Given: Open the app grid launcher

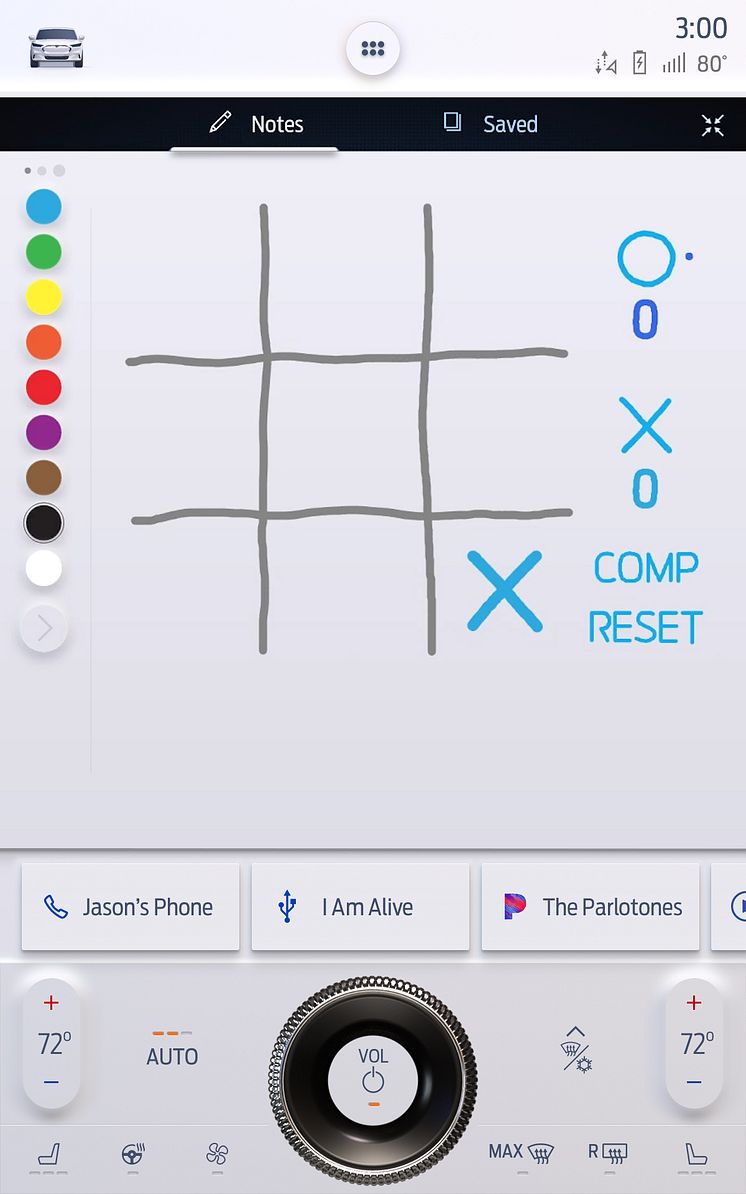Looking at the screenshot, I should (x=373, y=49).
